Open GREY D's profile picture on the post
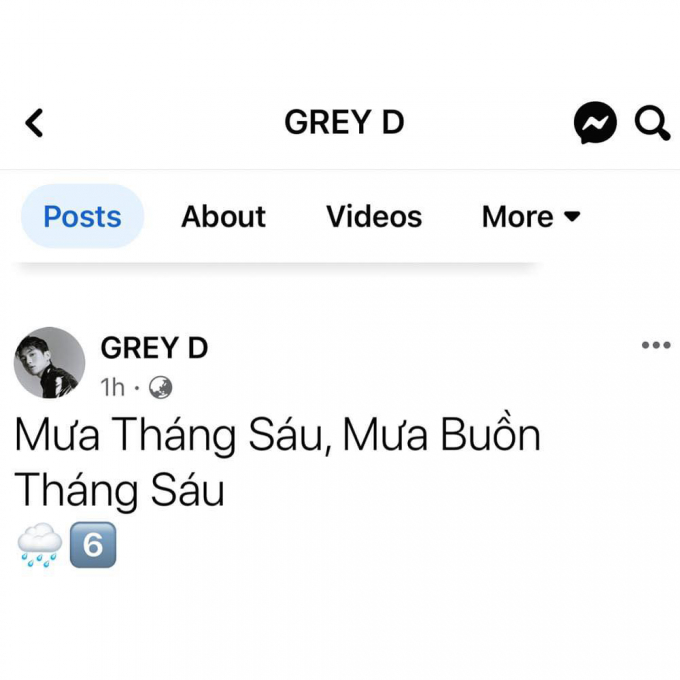680x680 pixels. [49, 363]
